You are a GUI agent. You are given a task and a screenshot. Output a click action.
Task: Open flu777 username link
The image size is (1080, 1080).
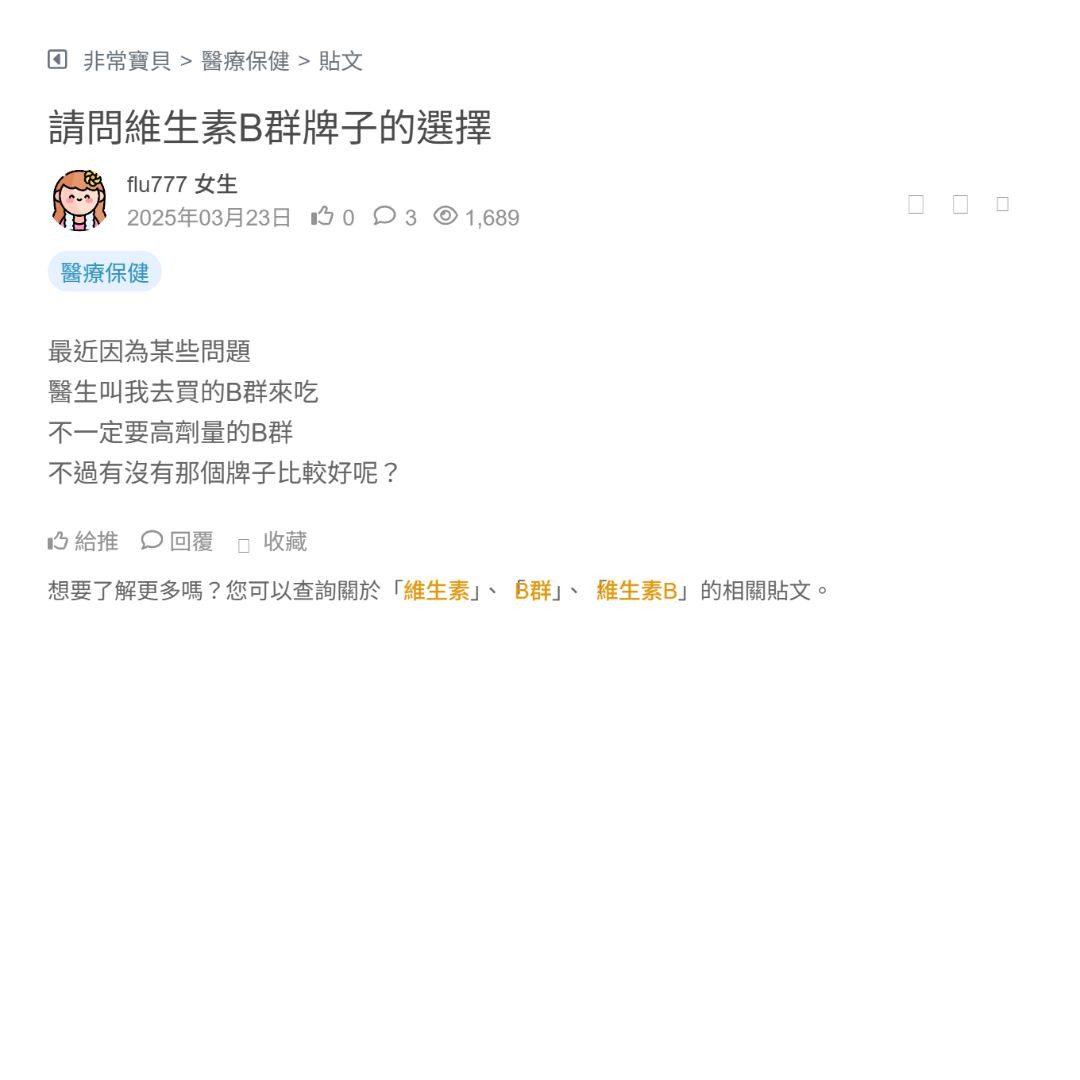coord(157,184)
